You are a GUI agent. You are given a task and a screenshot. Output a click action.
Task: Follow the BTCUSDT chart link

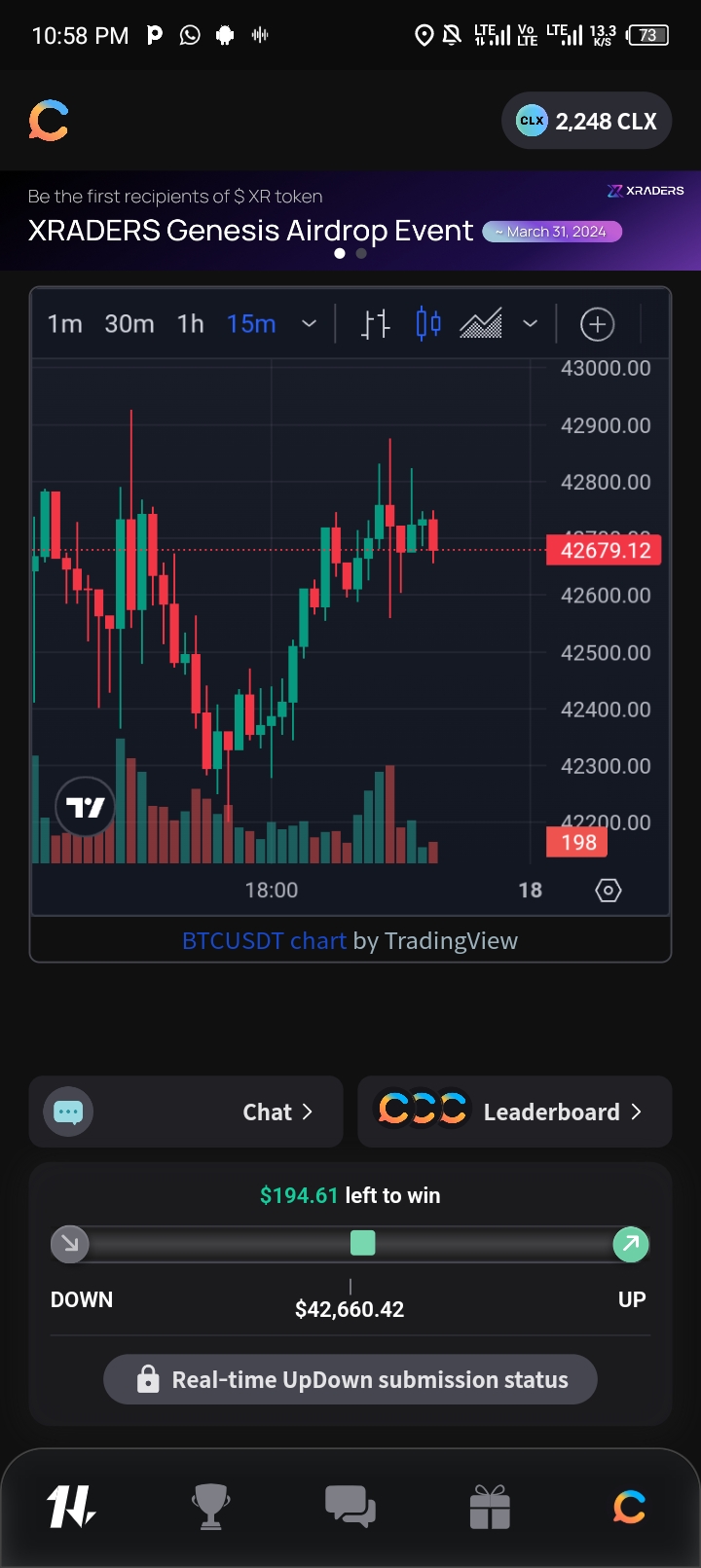click(264, 941)
